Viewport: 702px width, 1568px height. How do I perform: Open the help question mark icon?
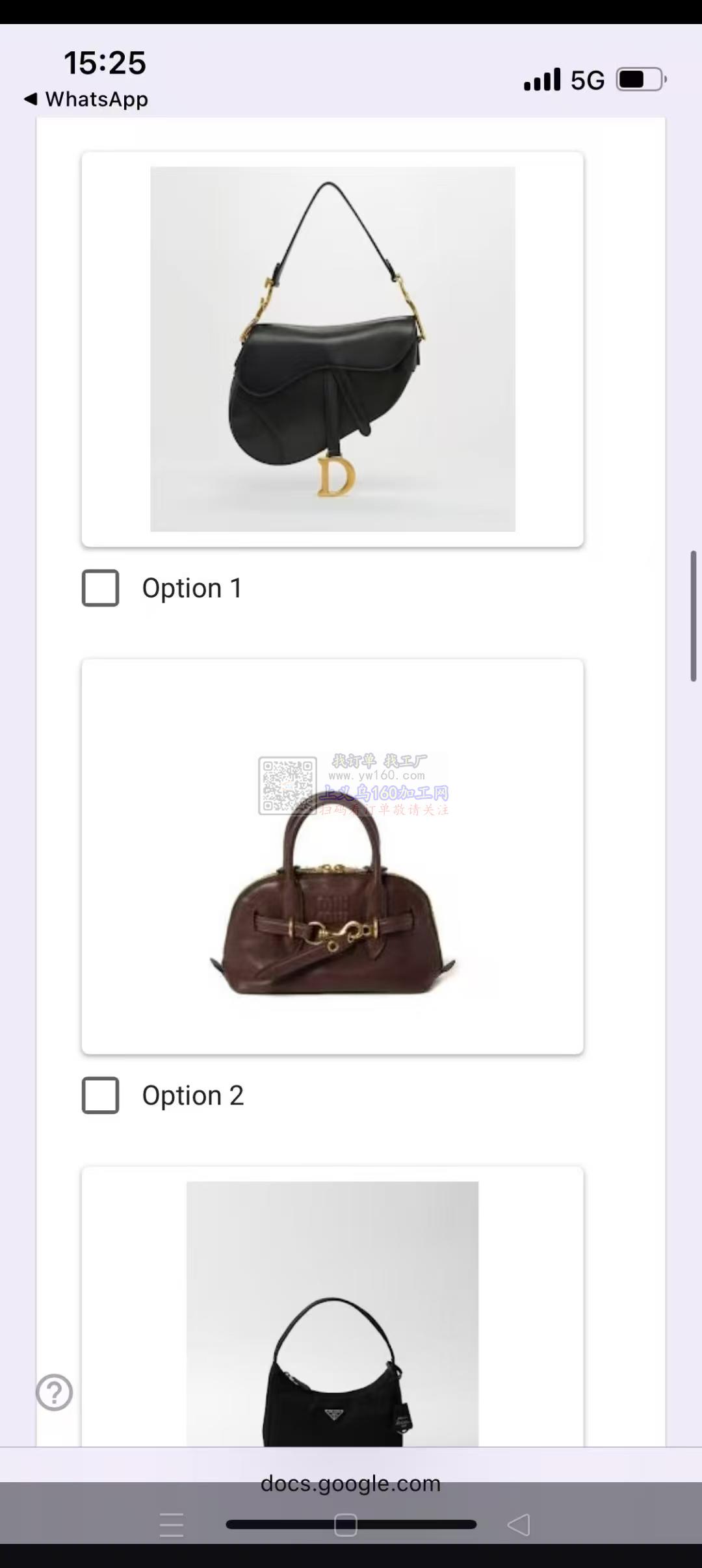pyautogui.click(x=55, y=1392)
